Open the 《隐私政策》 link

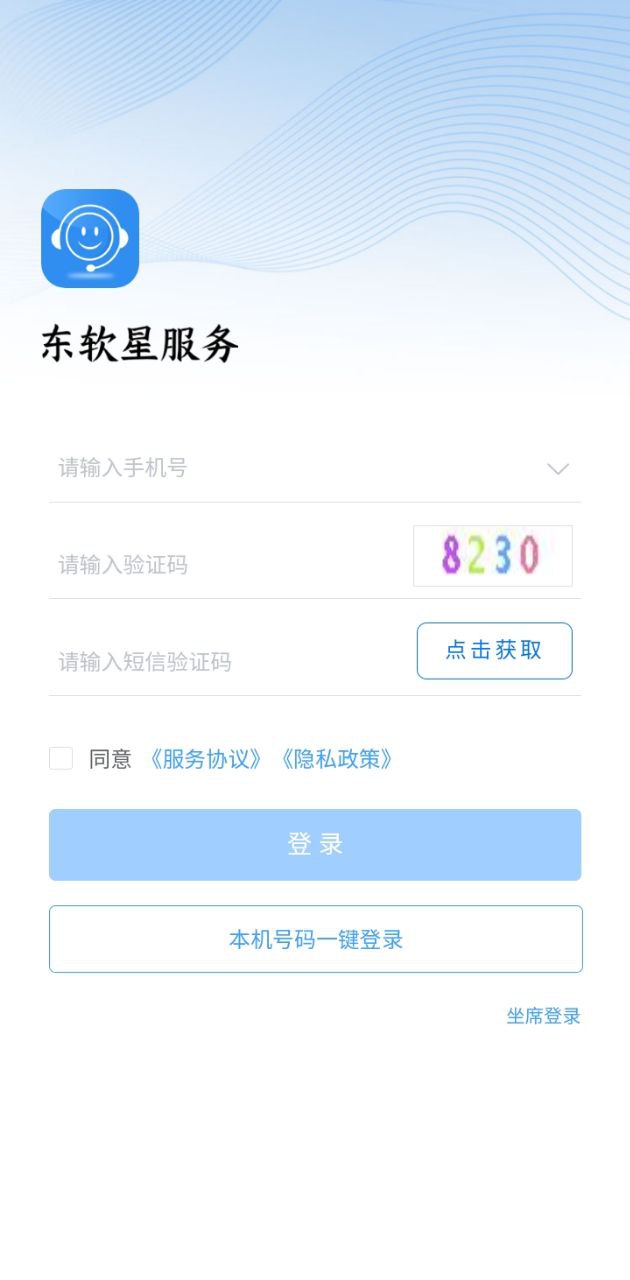pos(337,759)
